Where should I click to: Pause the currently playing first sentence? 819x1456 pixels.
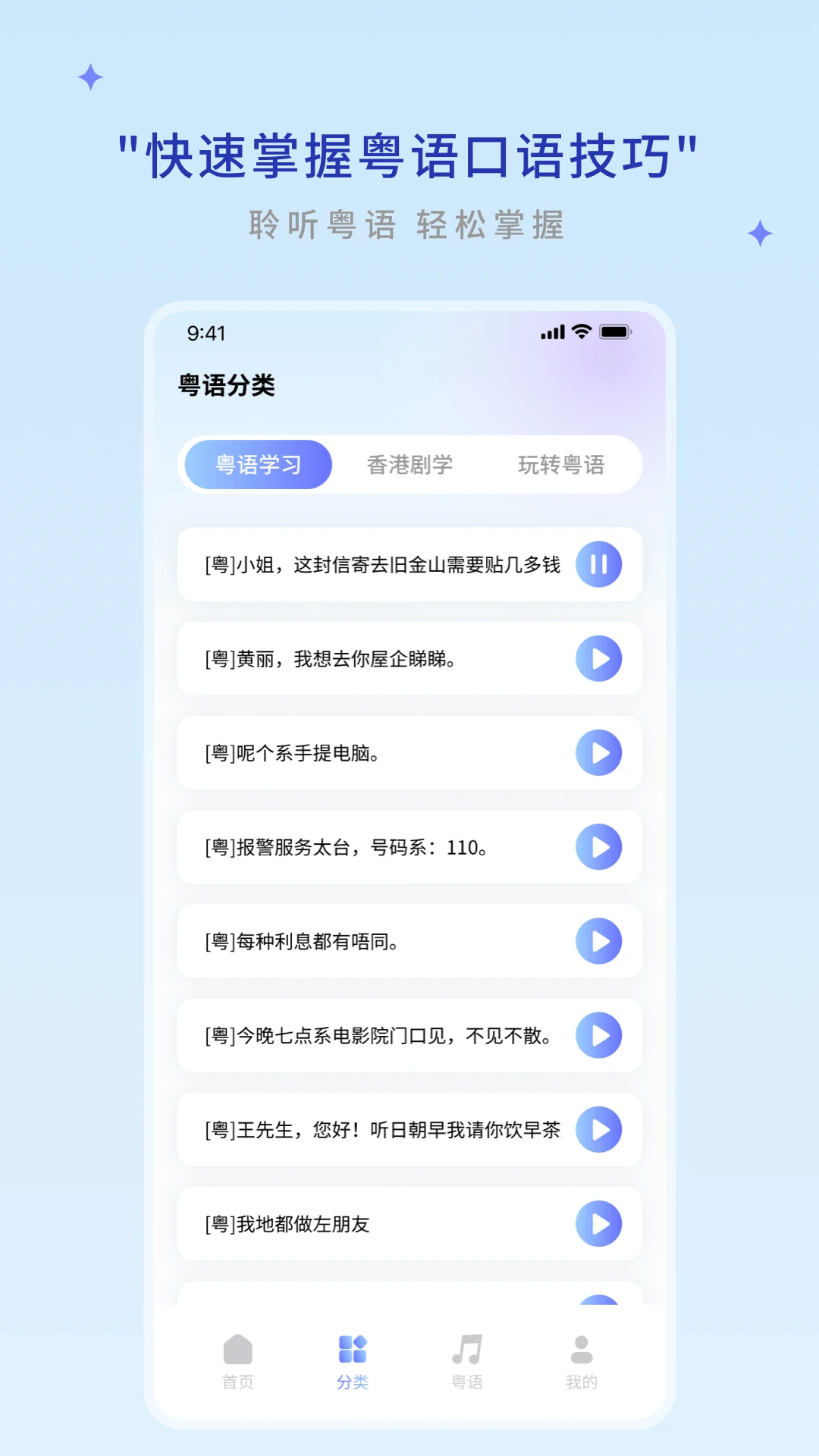600,564
